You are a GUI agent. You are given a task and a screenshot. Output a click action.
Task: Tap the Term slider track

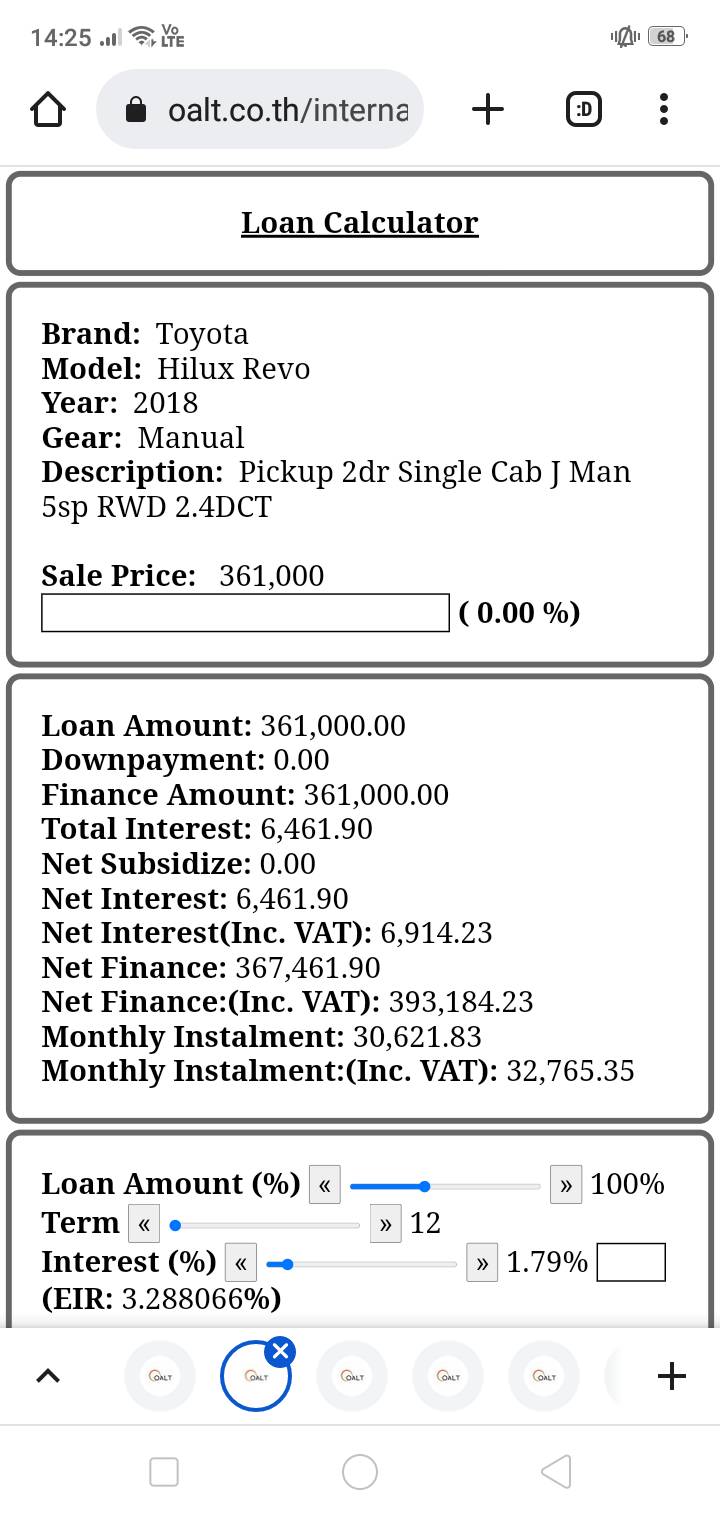tap(266, 1225)
